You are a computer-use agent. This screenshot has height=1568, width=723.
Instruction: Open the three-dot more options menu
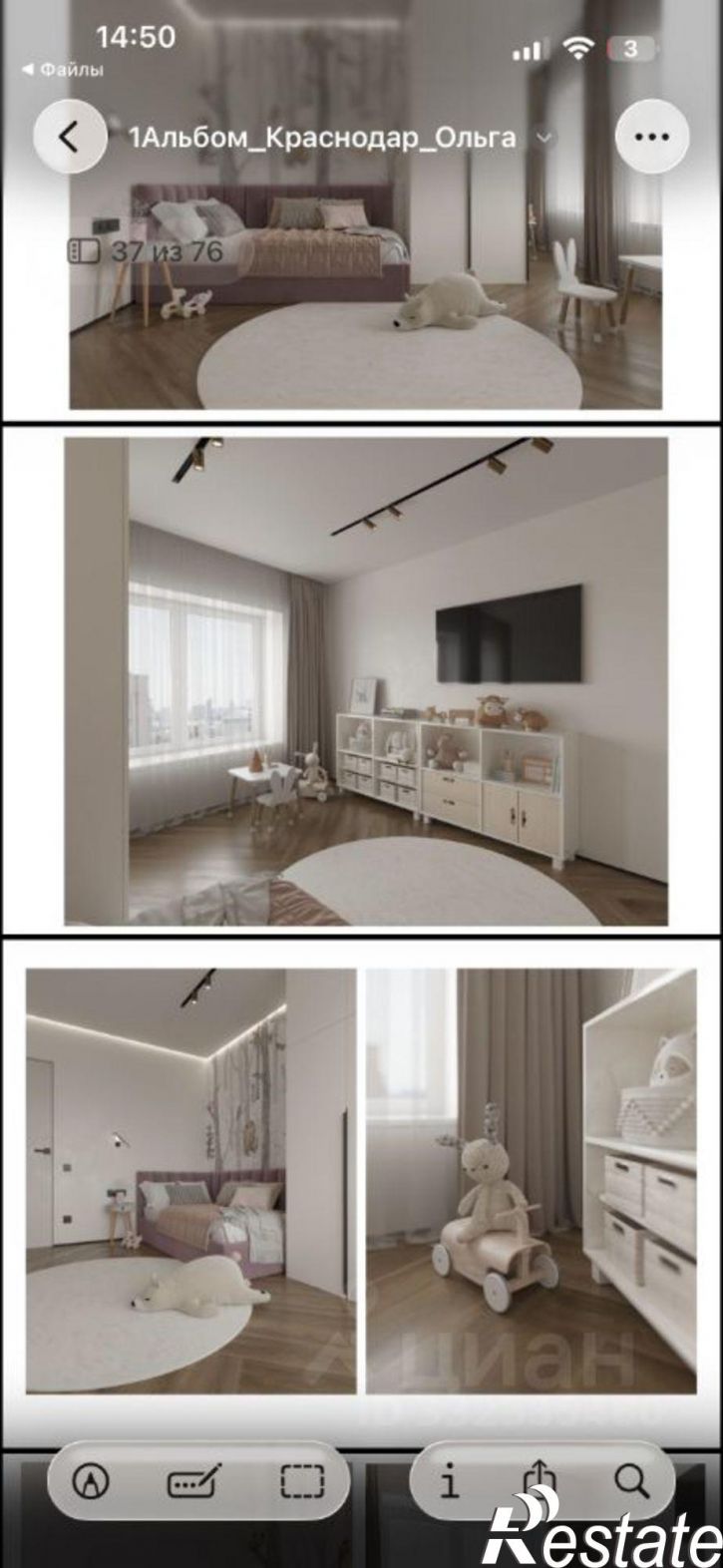tap(652, 137)
